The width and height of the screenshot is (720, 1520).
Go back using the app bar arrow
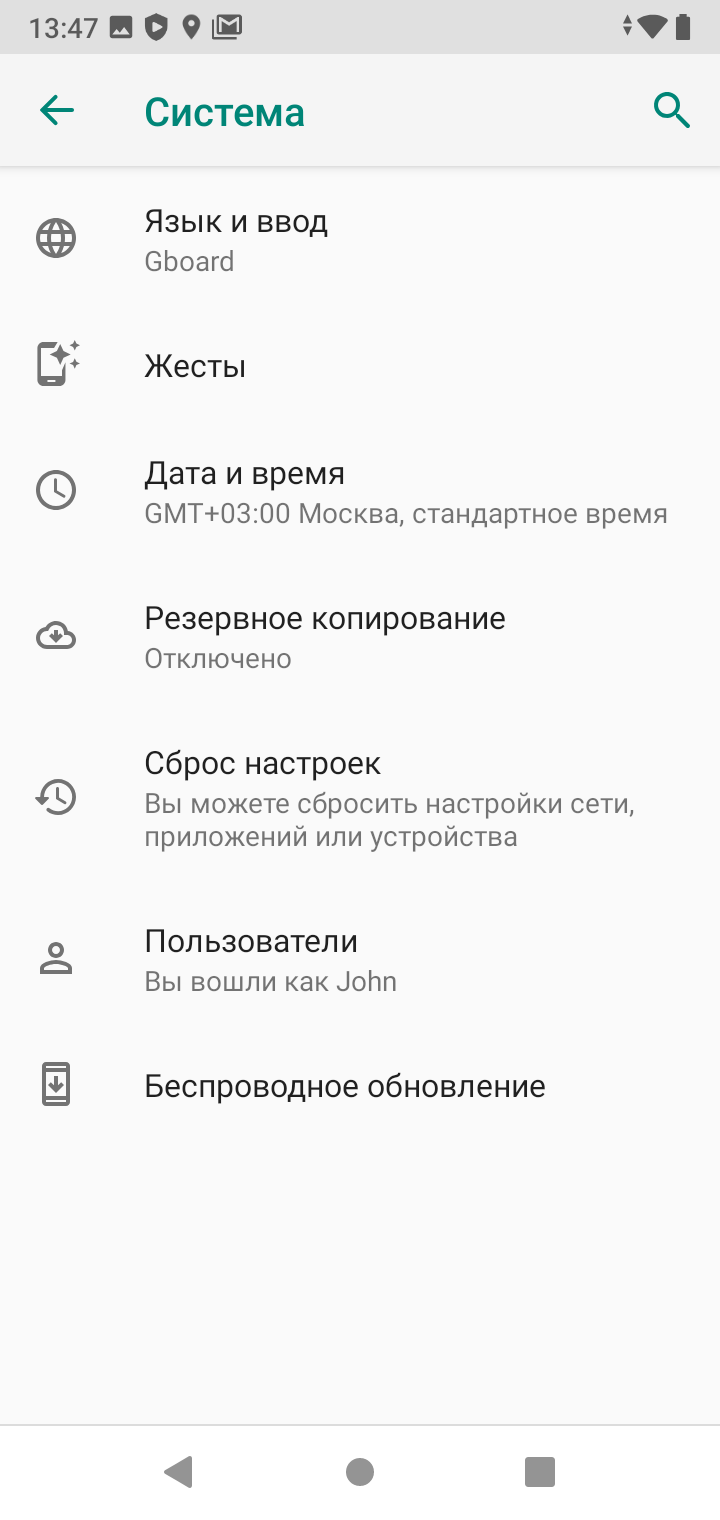[57, 111]
